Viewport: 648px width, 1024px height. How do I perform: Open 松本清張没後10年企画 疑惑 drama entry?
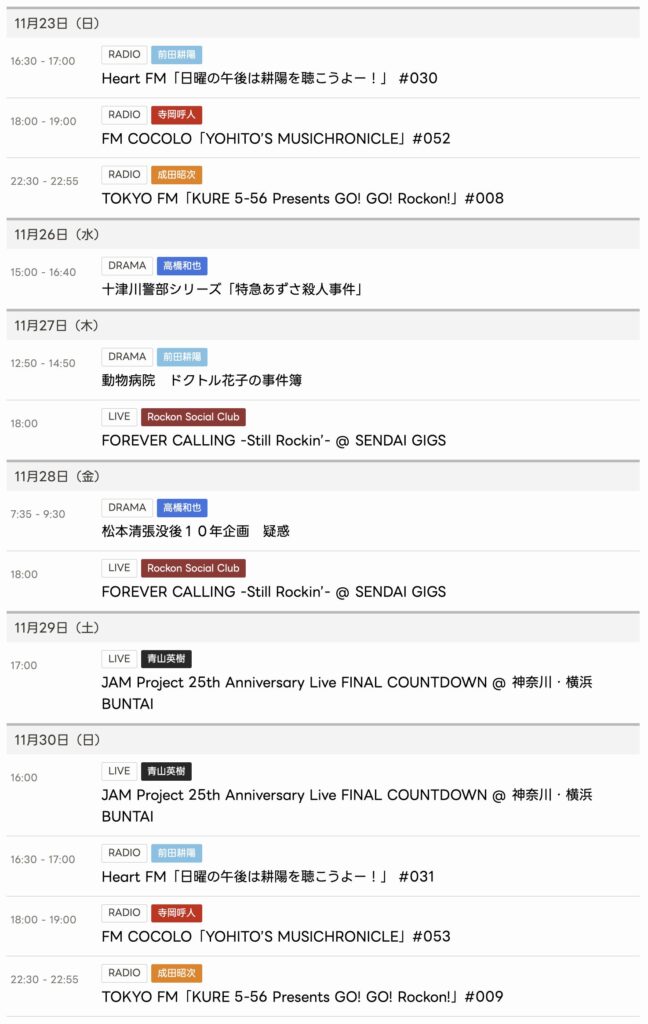[x=195, y=531]
